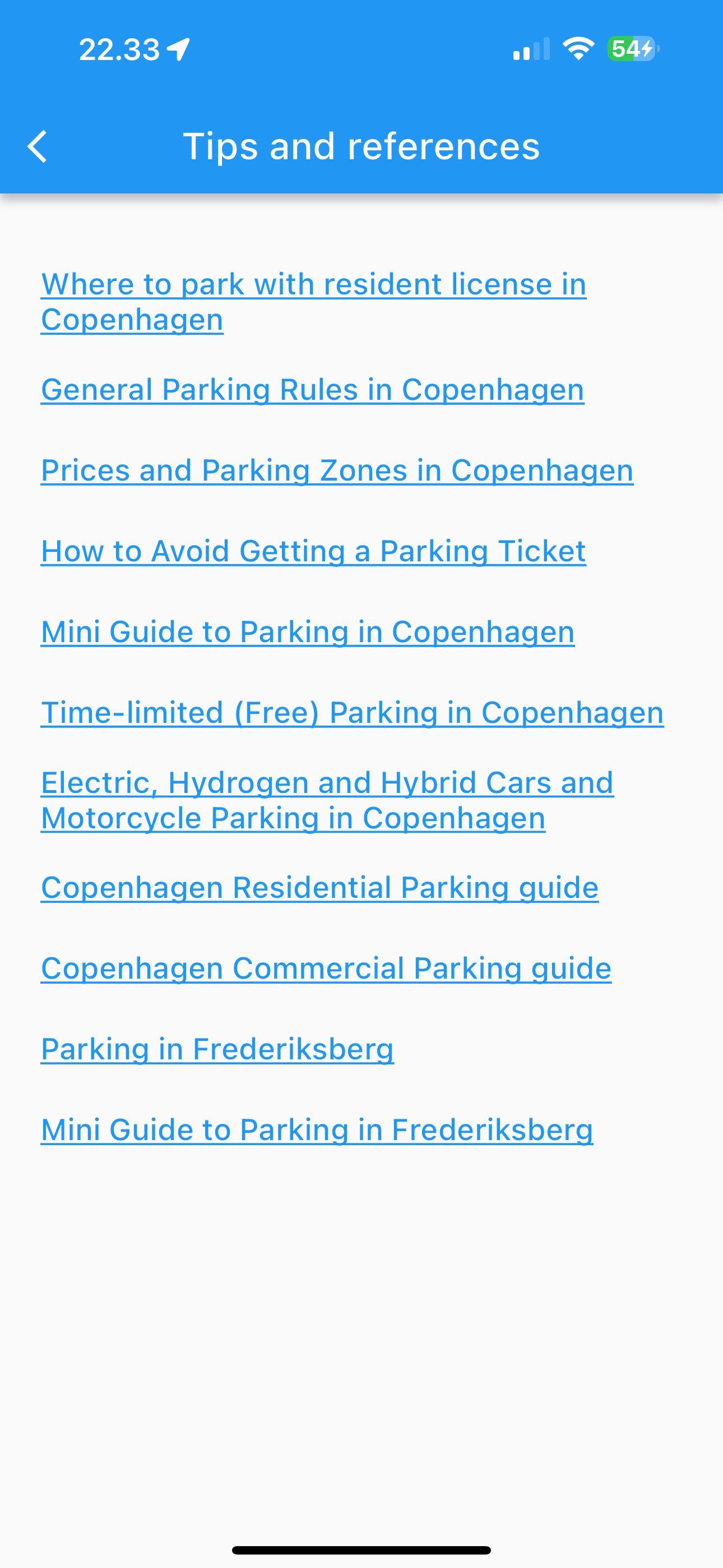Screen dimensions: 723x1568
Task: Open Mini Guide to Parking in Frederiksberg
Action: pyautogui.click(x=317, y=1130)
